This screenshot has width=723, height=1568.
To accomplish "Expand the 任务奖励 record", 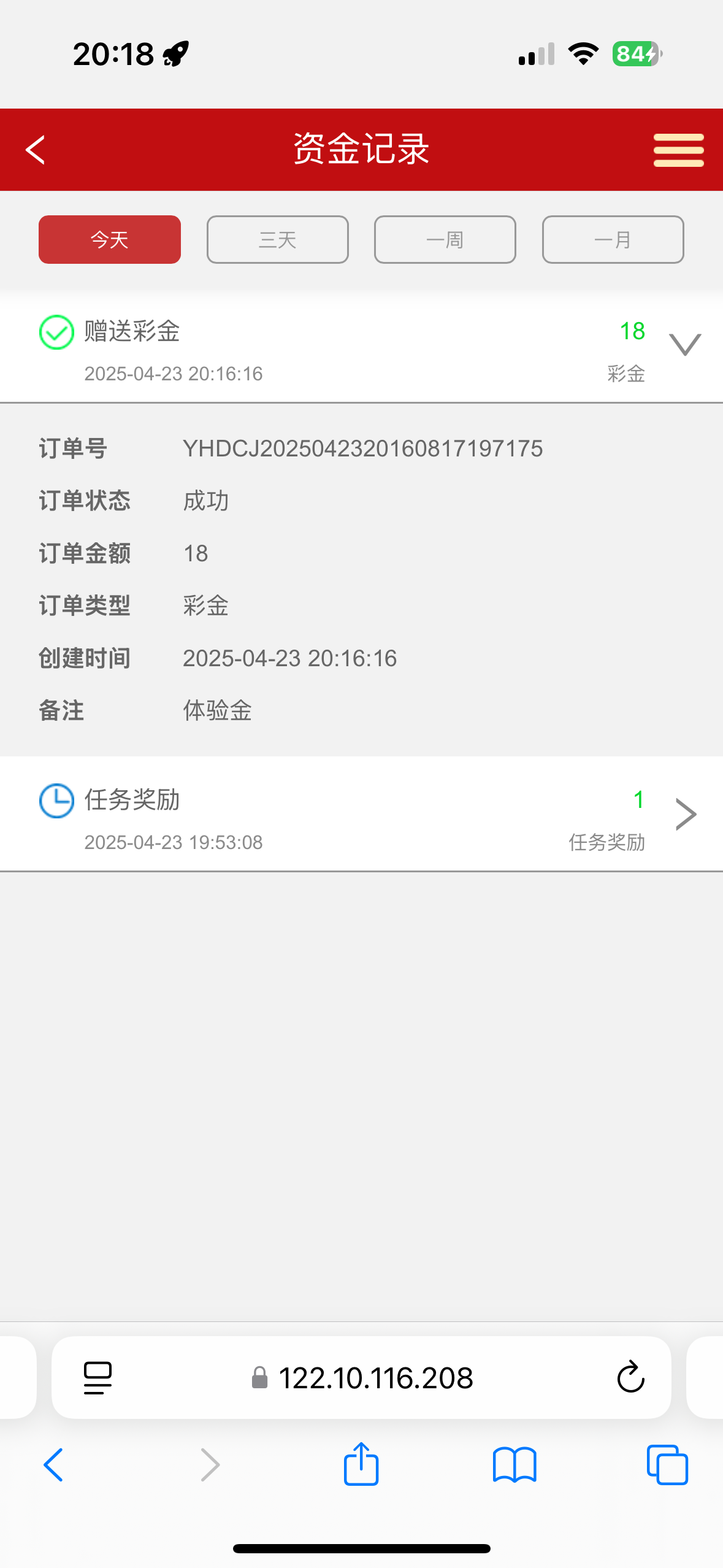I will tap(685, 815).
